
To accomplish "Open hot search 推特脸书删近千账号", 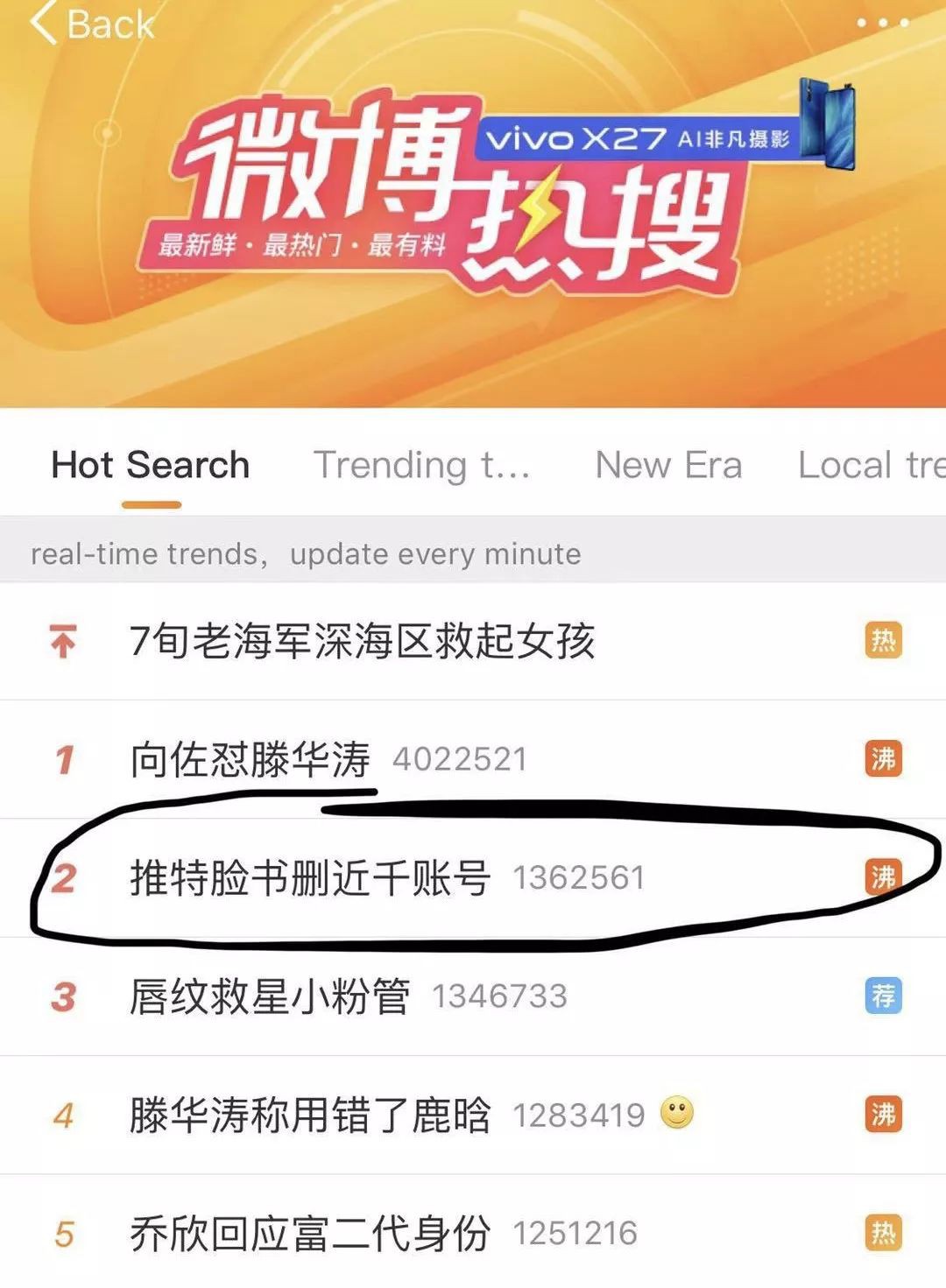I will 310,878.
